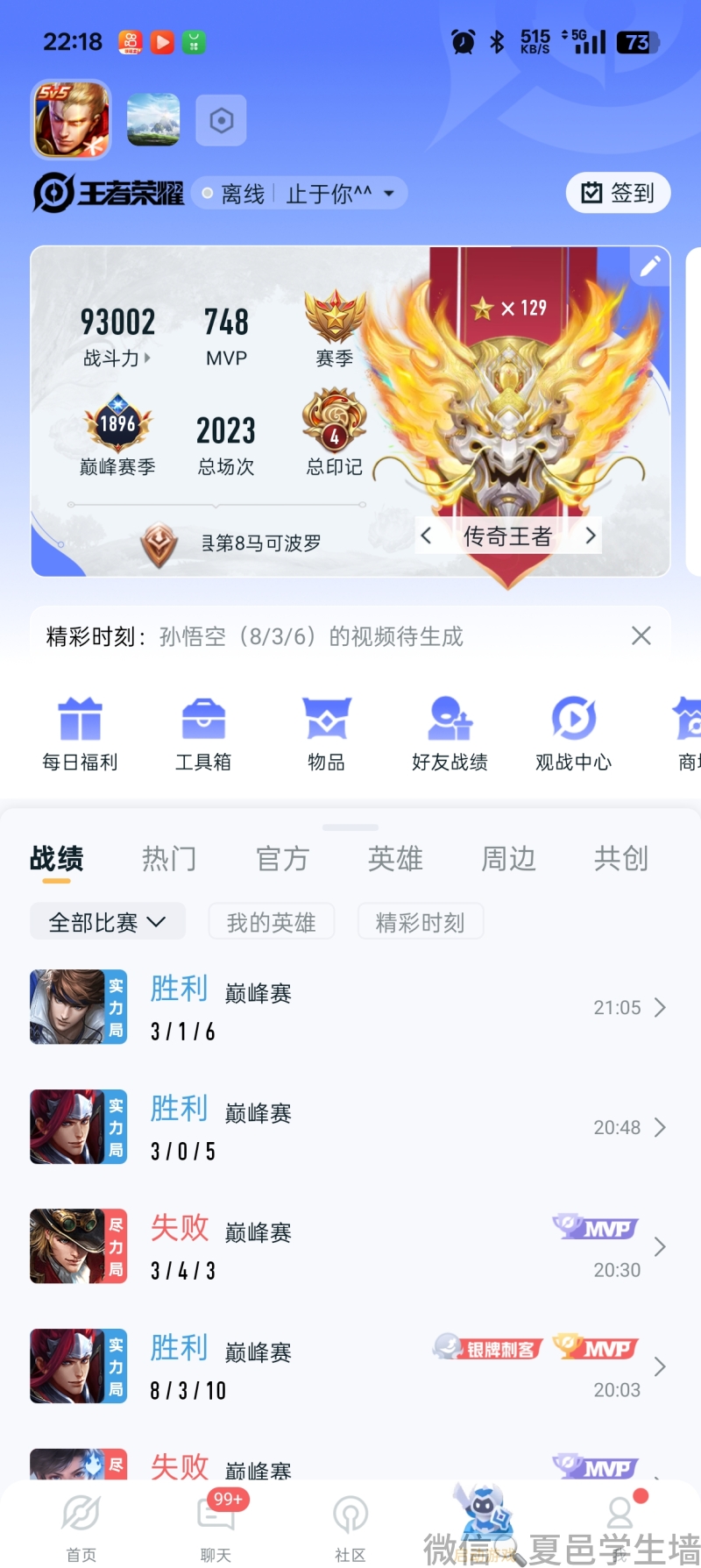The width and height of the screenshot is (701, 1568).
Task: Switch to the 英雄 tab
Action: (395, 858)
